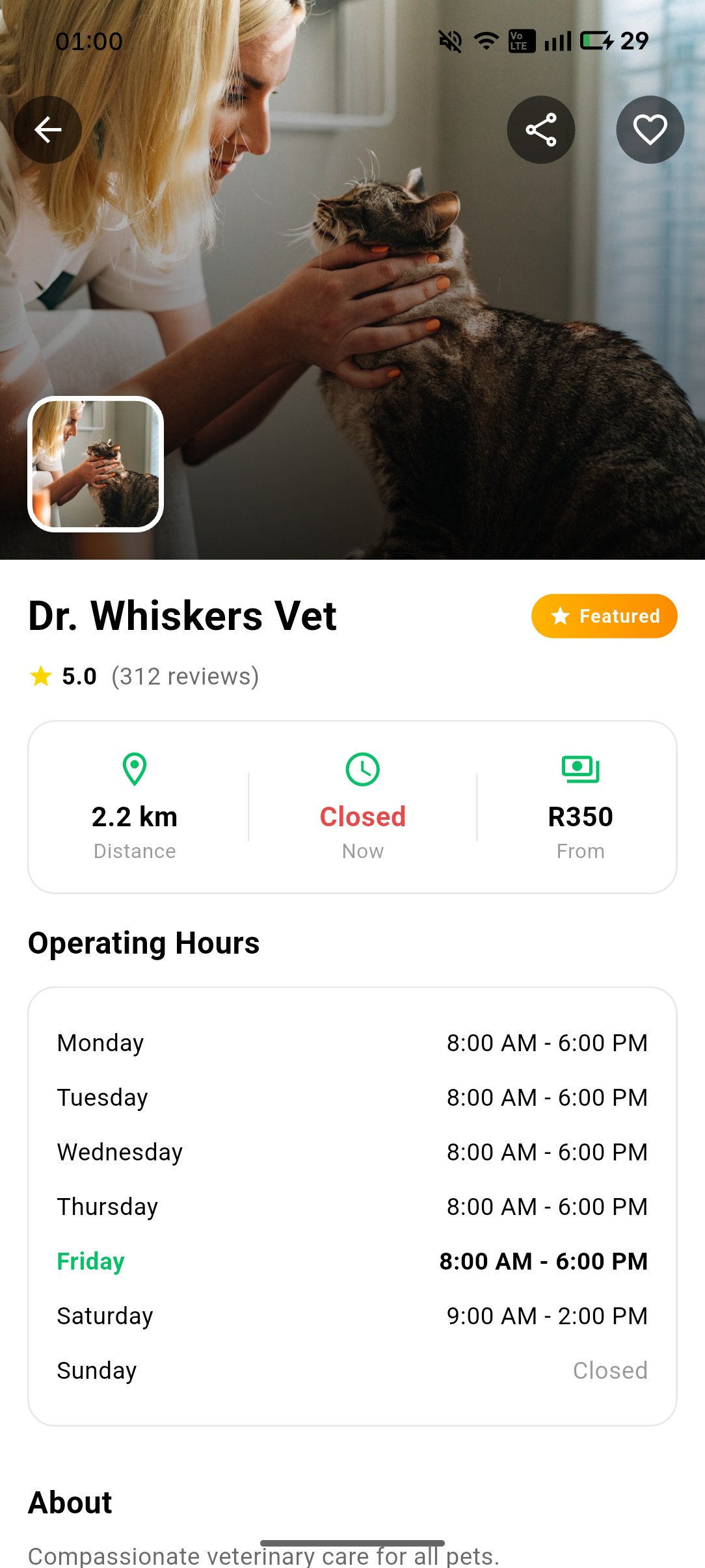
Task: Tap the back arrow to return
Action: click(48, 129)
